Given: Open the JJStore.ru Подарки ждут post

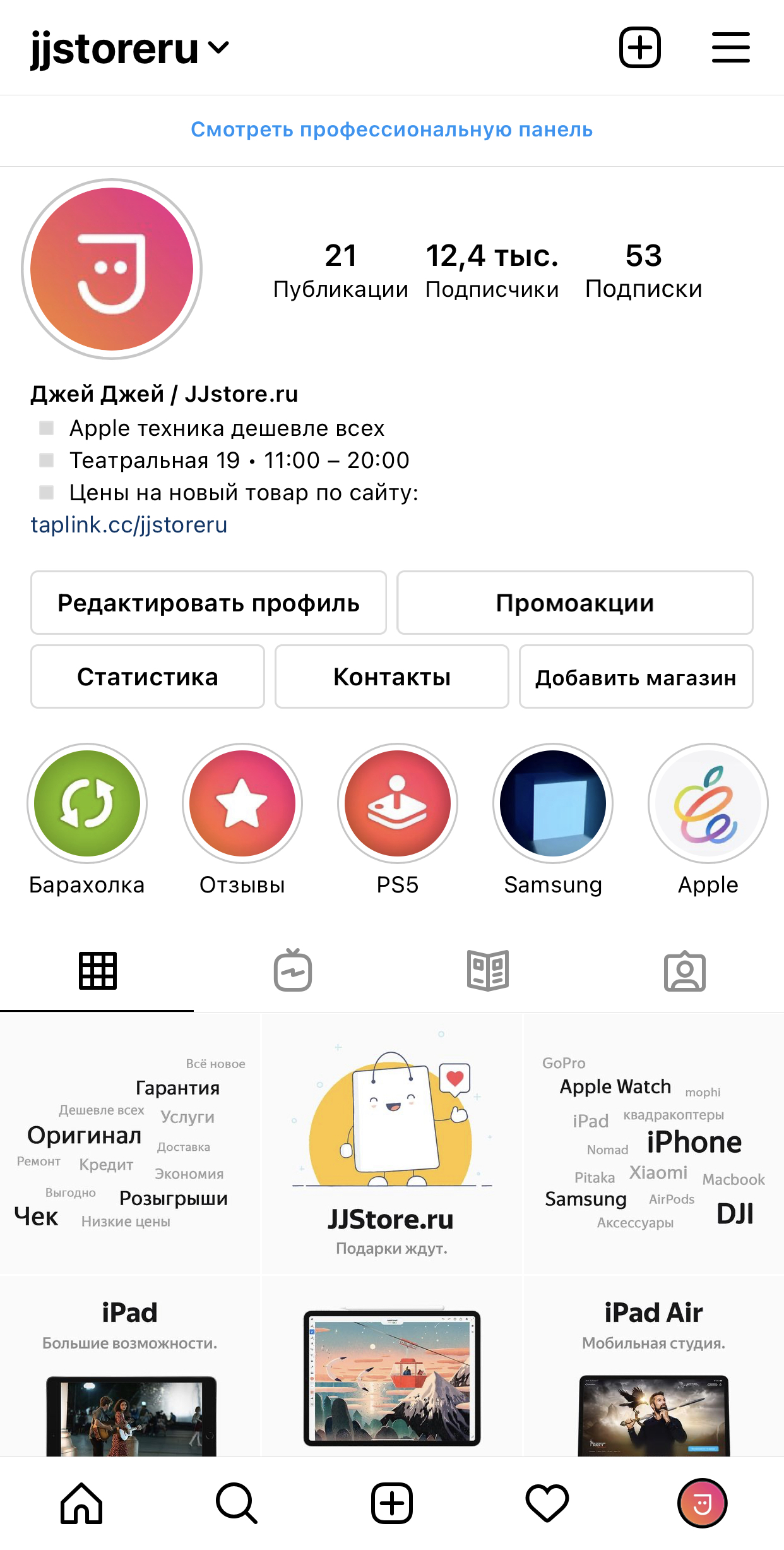Looking at the screenshot, I should (x=391, y=1143).
